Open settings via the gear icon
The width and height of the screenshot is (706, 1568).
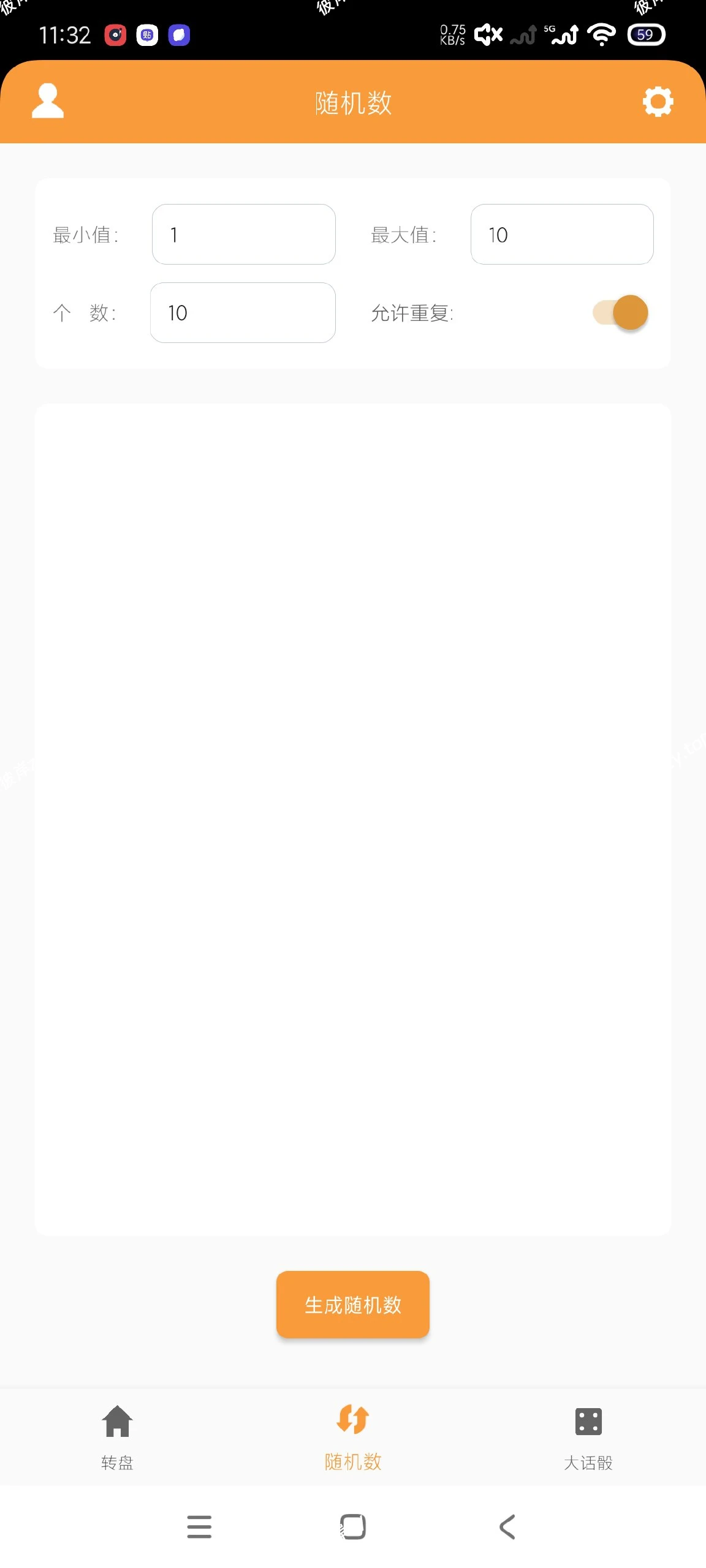point(658,102)
